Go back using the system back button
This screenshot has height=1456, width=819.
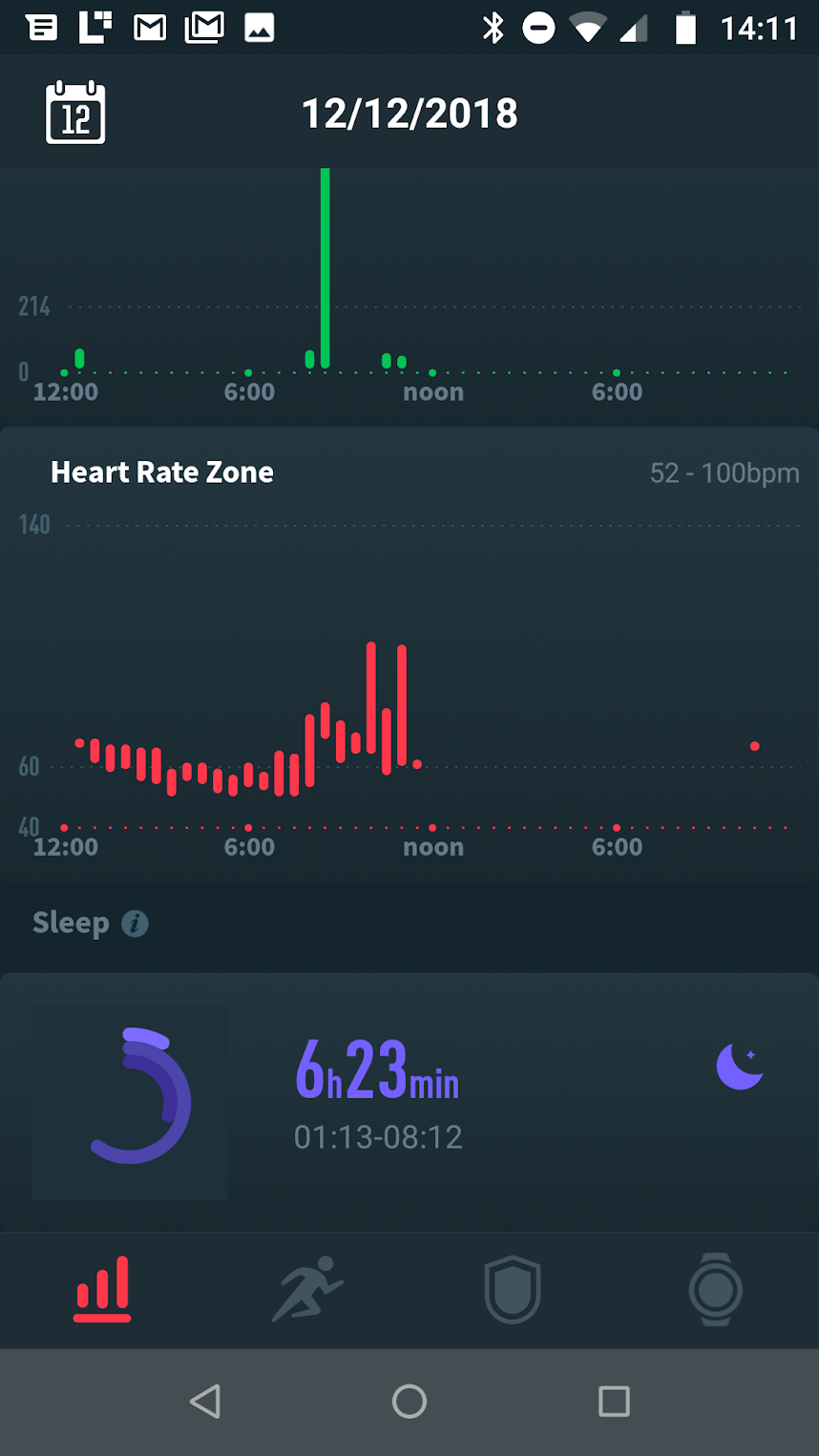(x=205, y=1401)
